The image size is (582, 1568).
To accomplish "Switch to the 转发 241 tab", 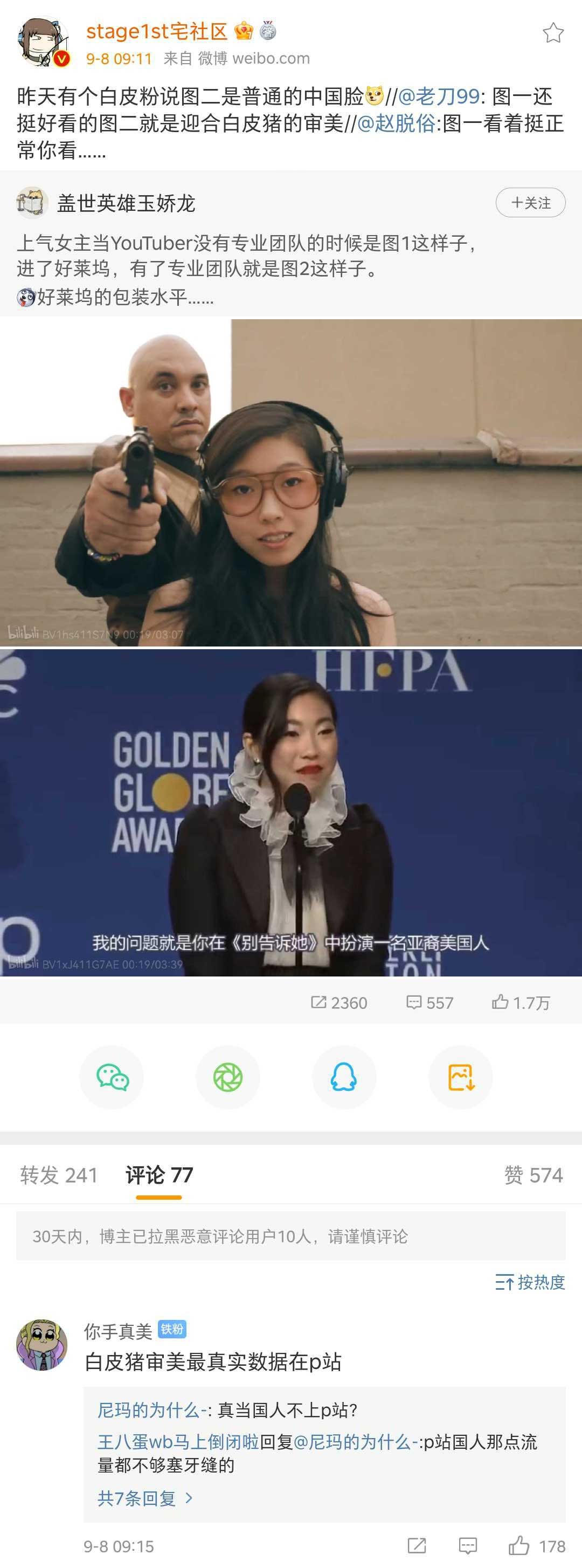I will pos(59,1175).
